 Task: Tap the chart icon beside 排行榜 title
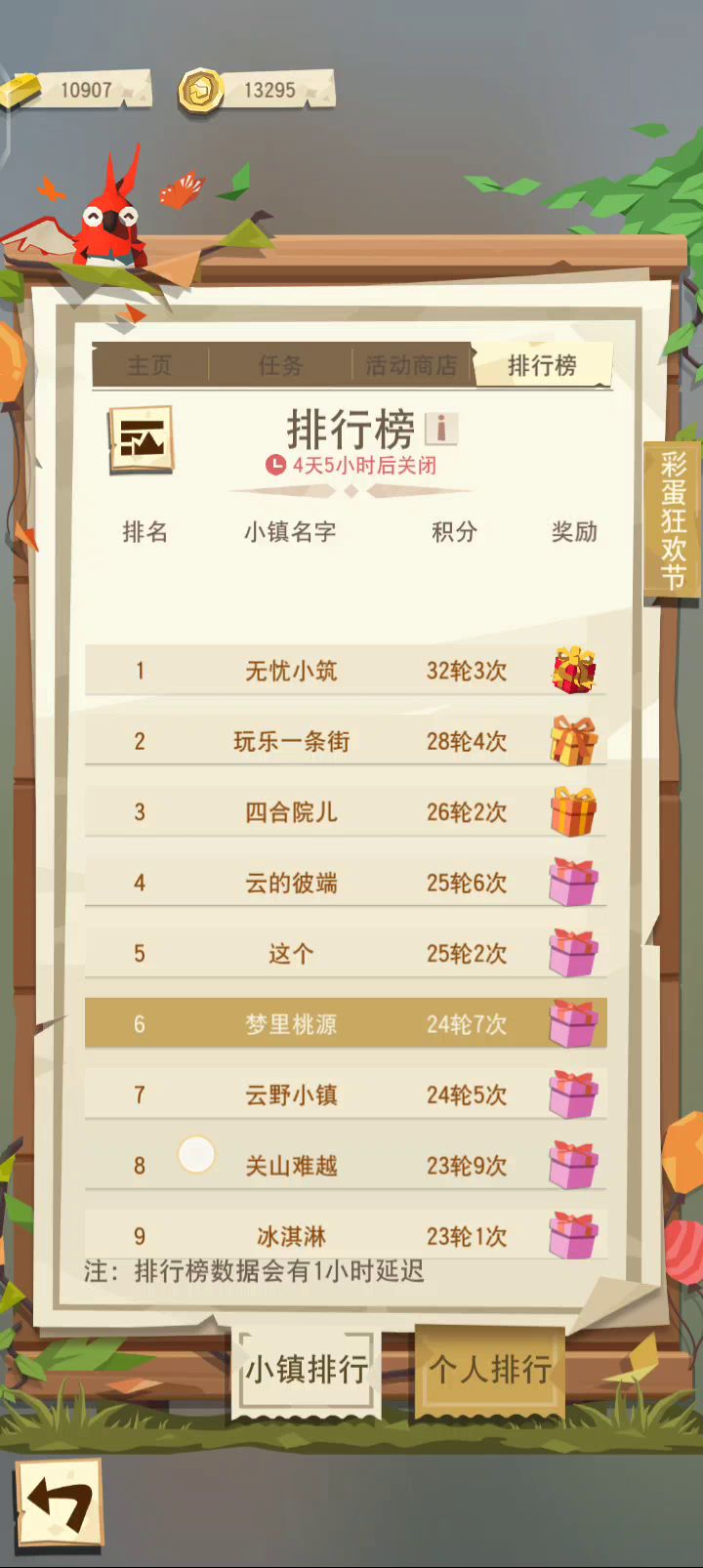(x=142, y=439)
